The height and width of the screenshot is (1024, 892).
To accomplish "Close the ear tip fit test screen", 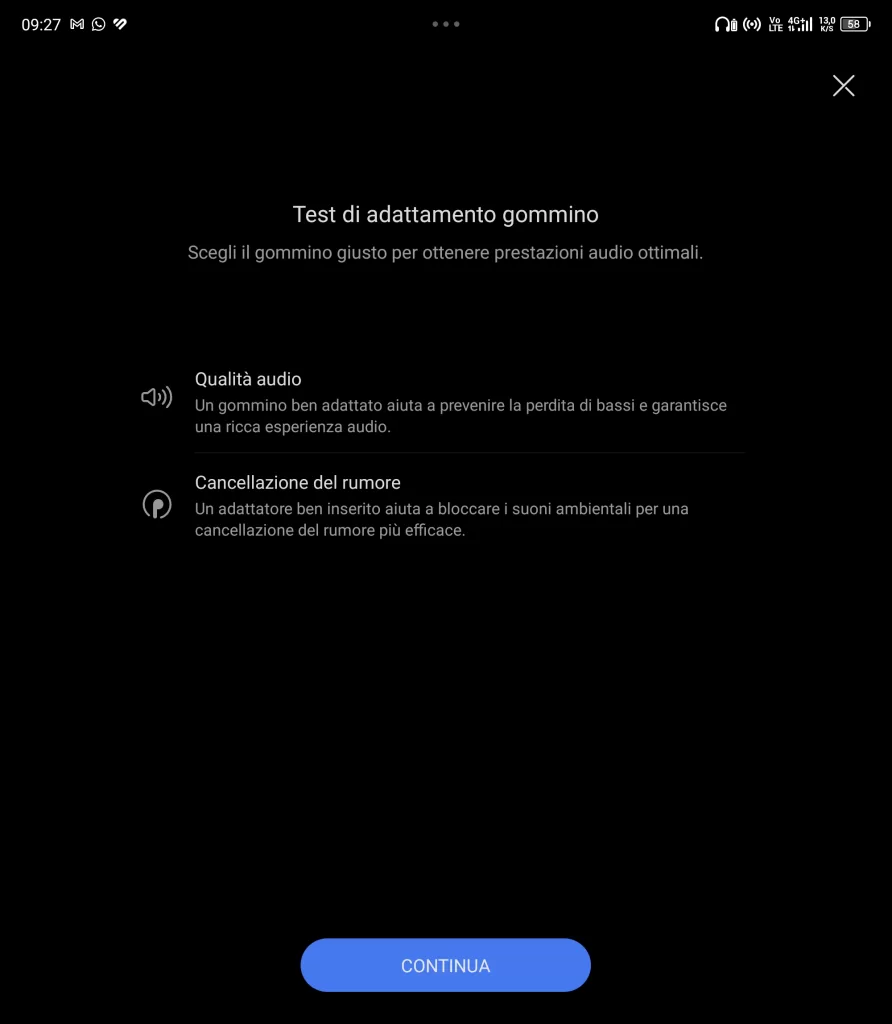I will (843, 86).
